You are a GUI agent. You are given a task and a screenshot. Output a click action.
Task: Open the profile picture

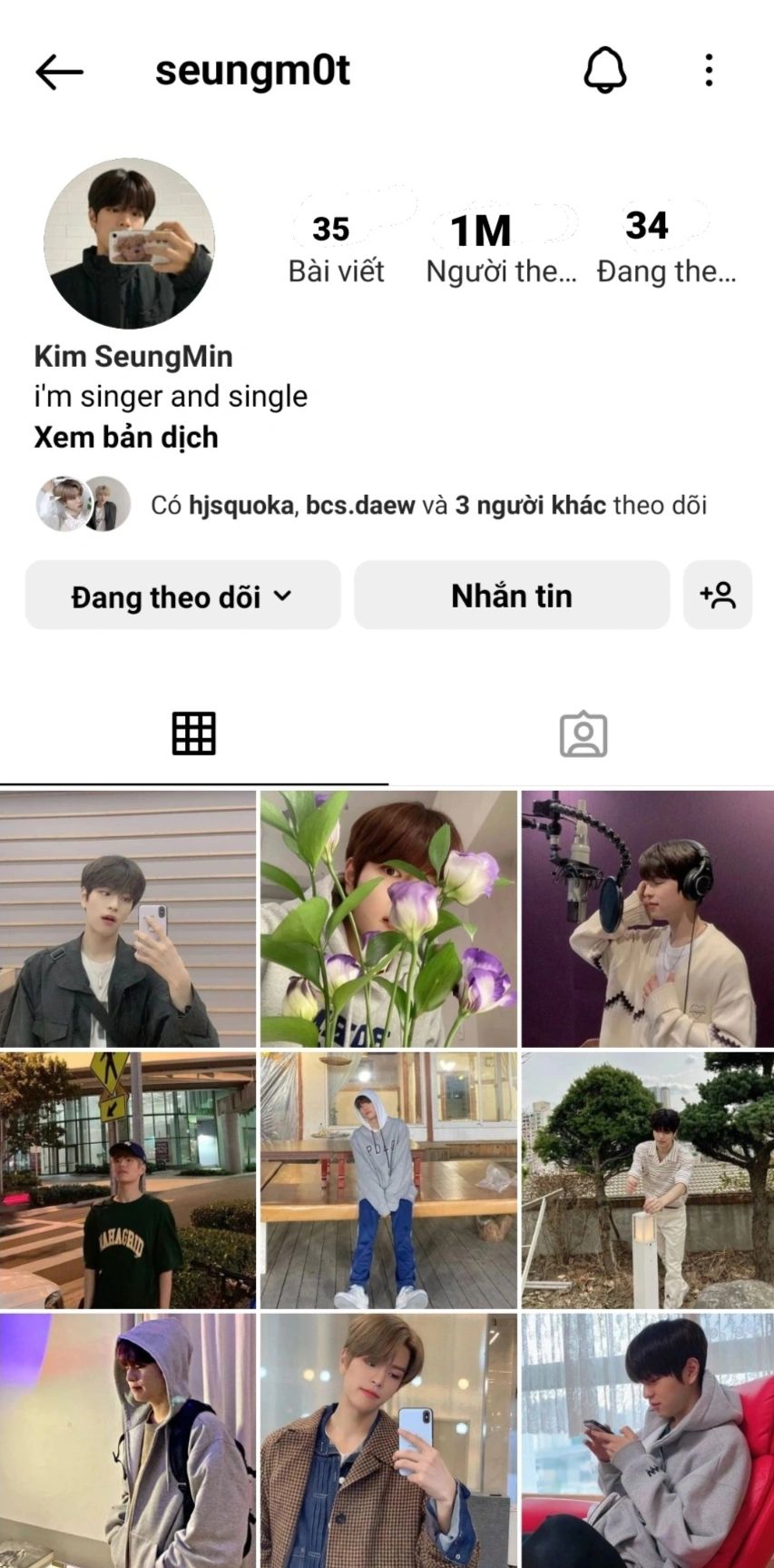(129, 243)
